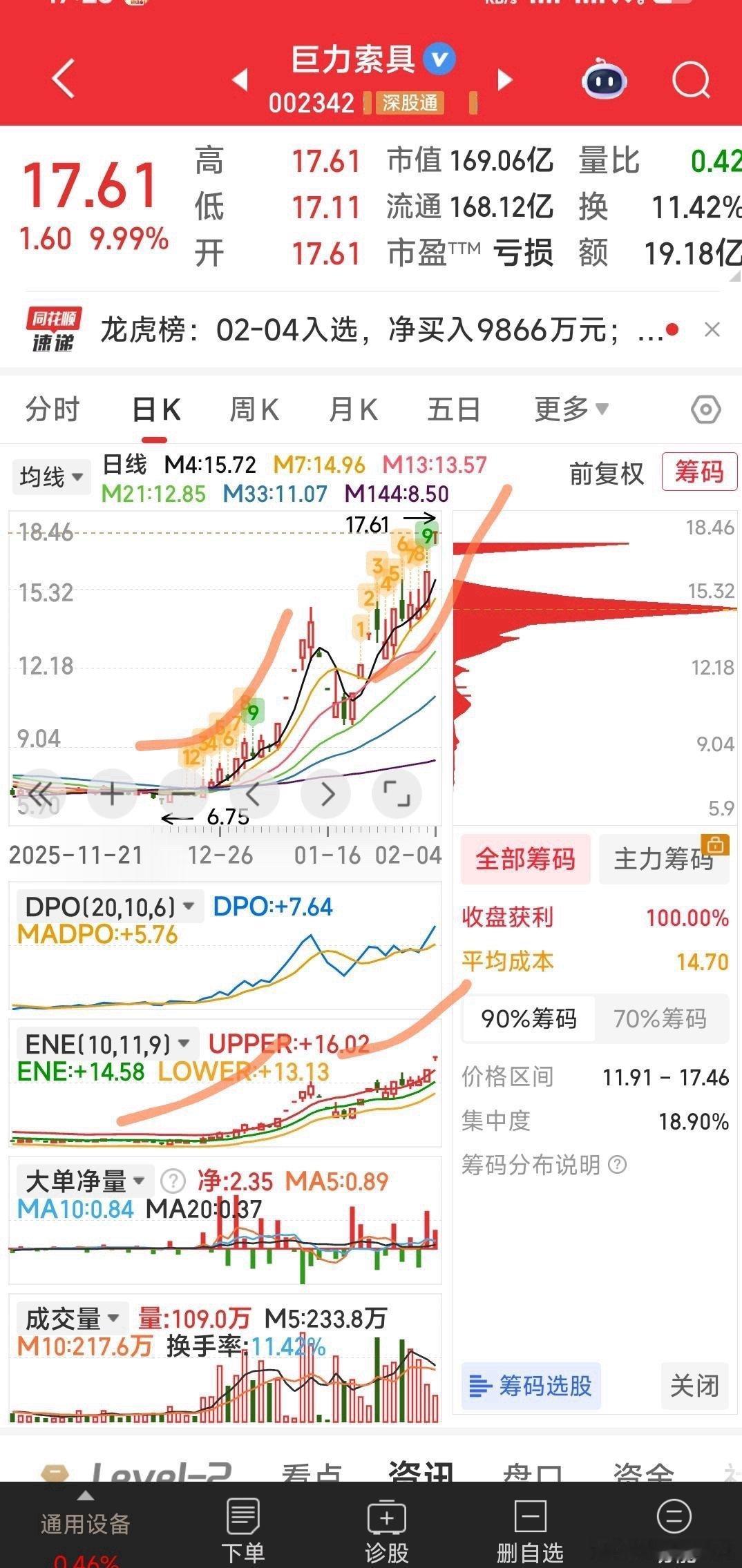Open the search magnifier icon
The width and height of the screenshot is (742, 1568).
[x=691, y=81]
